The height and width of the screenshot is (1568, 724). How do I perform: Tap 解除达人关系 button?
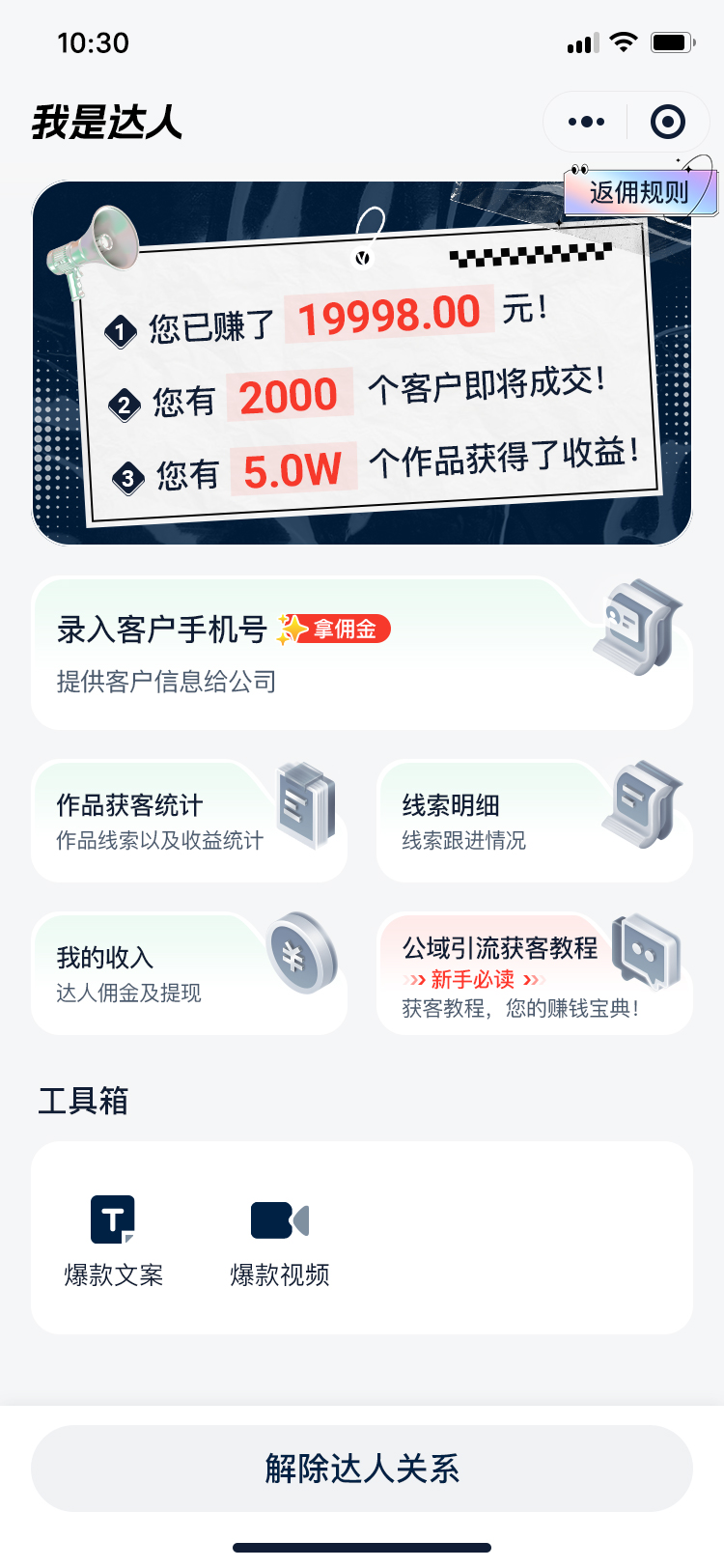(x=362, y=1468)
